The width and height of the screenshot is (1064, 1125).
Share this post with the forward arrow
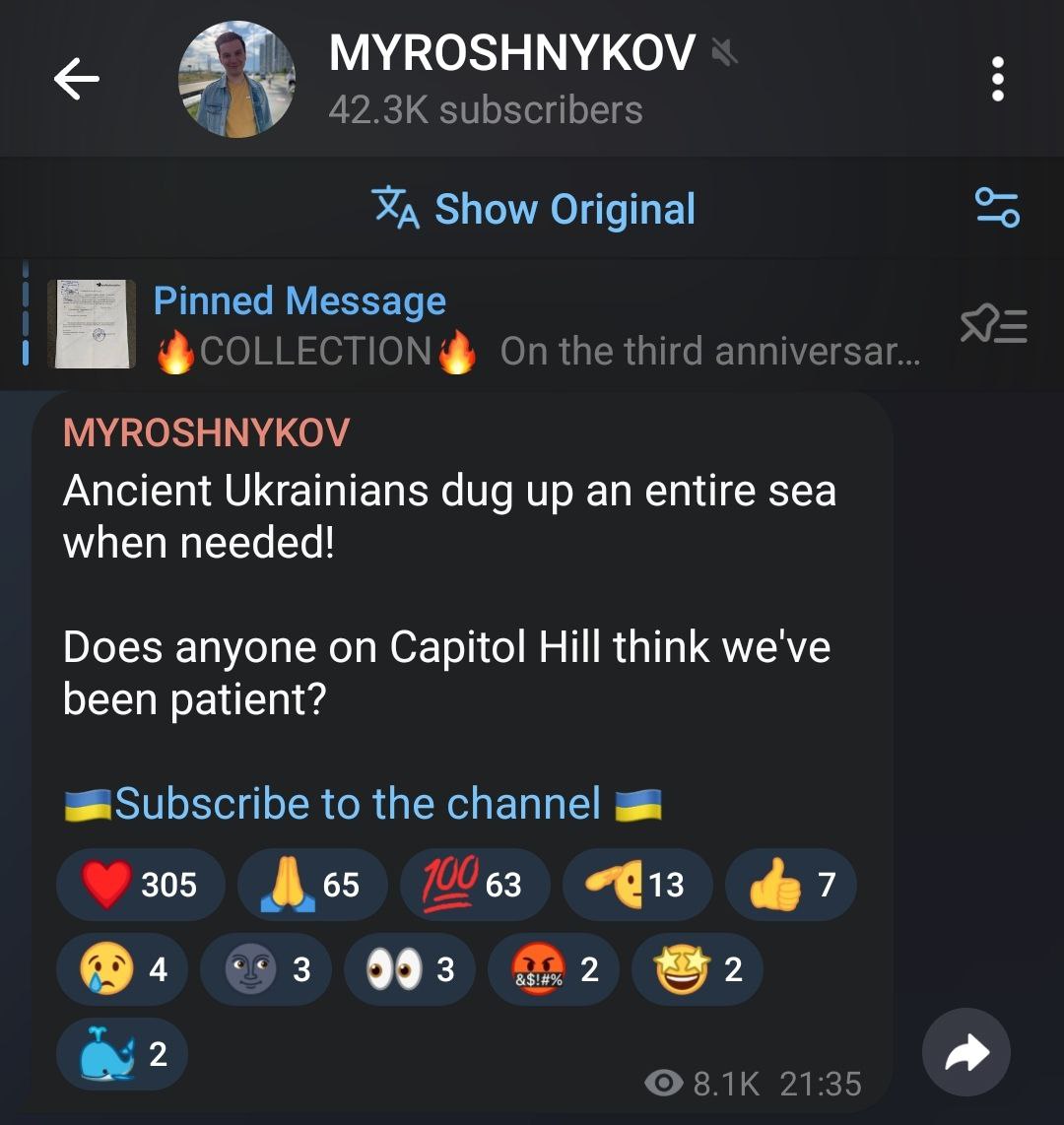click(965, 1053)
